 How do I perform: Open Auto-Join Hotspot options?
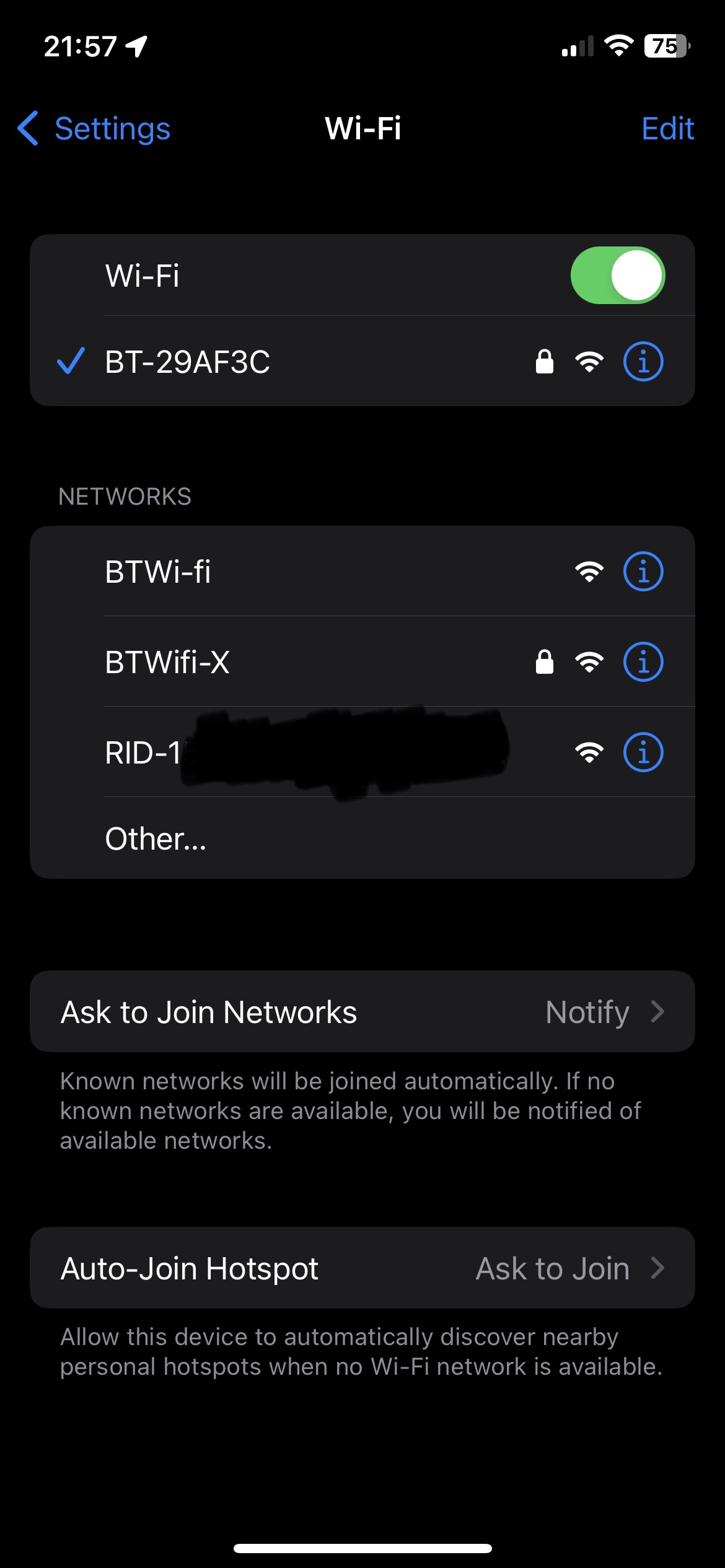coord(362,1268)
